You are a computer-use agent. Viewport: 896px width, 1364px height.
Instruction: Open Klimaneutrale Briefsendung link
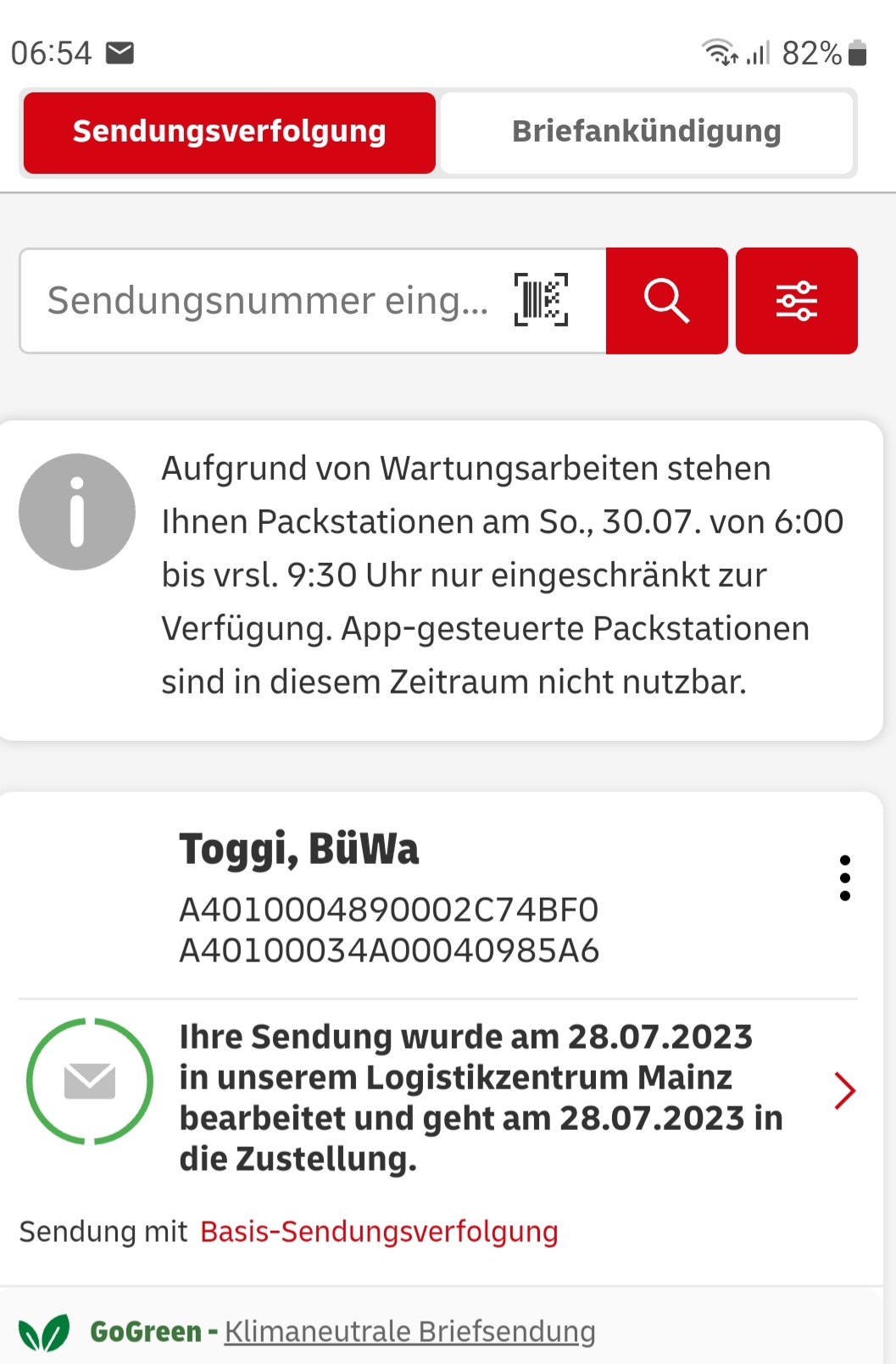pos(409,1332)
